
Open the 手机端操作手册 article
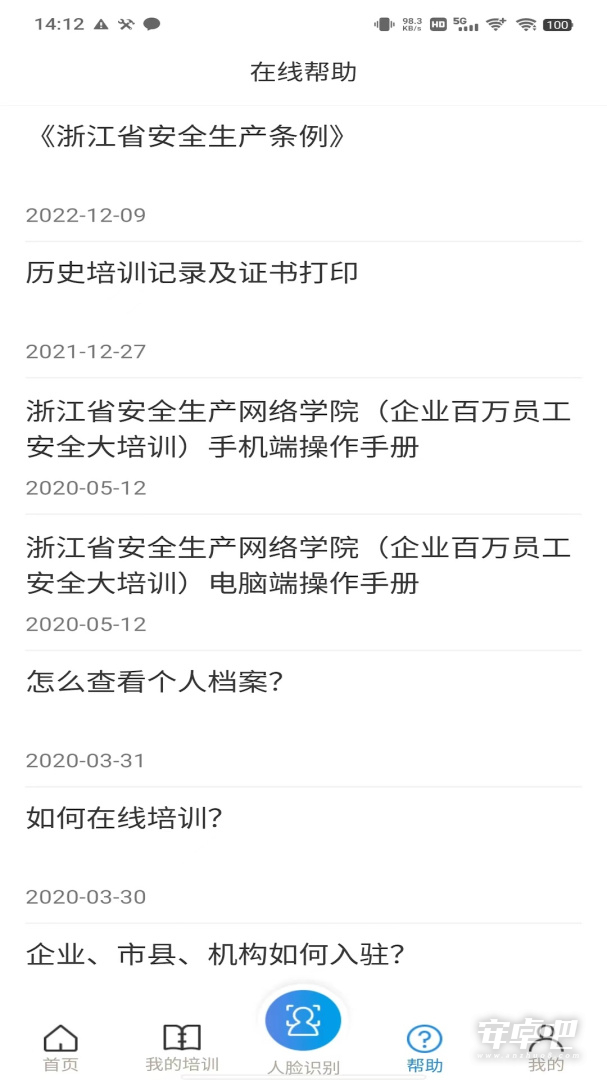(303, 446)
